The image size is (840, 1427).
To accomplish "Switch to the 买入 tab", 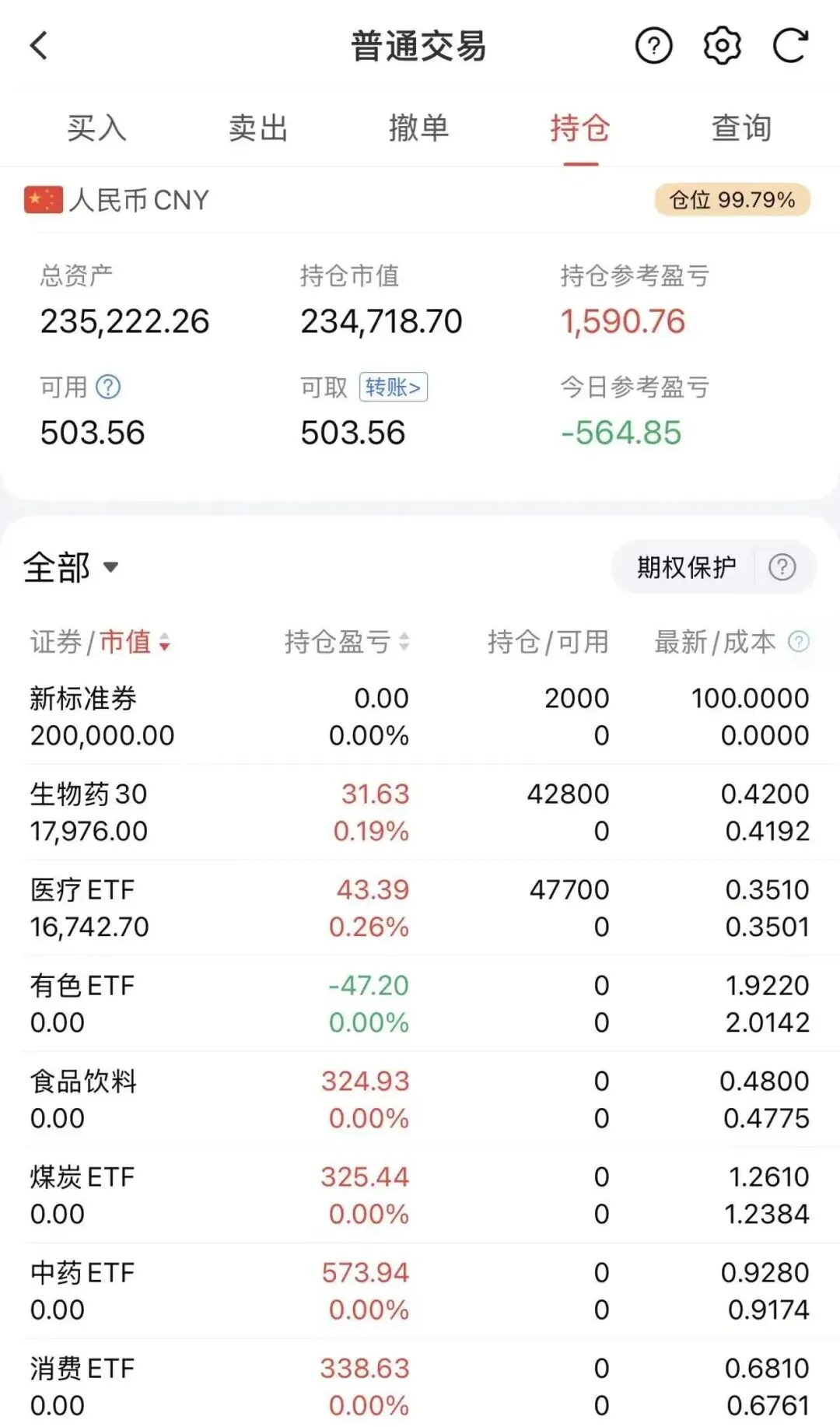I will point(96,128).
